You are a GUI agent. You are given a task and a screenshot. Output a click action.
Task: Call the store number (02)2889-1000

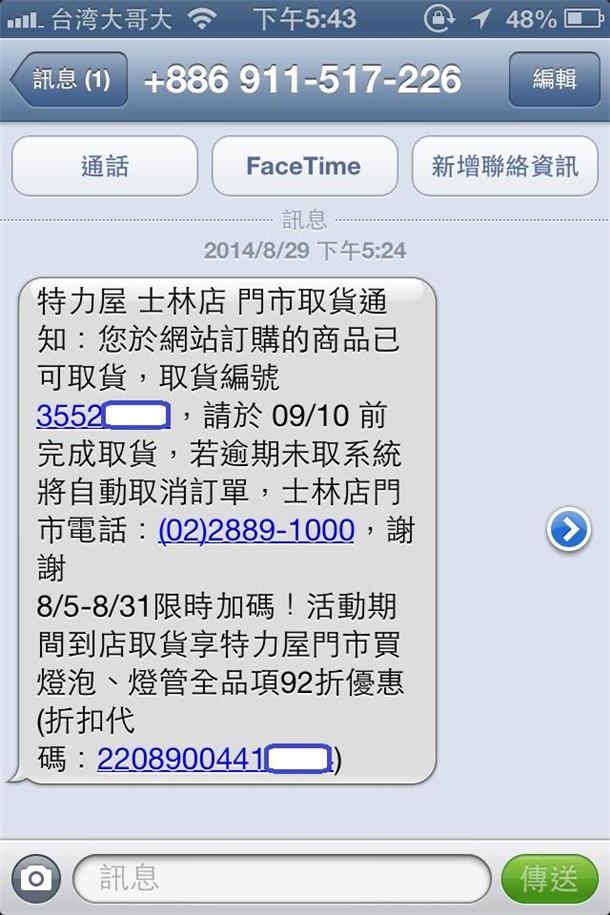click(x=256, y=529)
